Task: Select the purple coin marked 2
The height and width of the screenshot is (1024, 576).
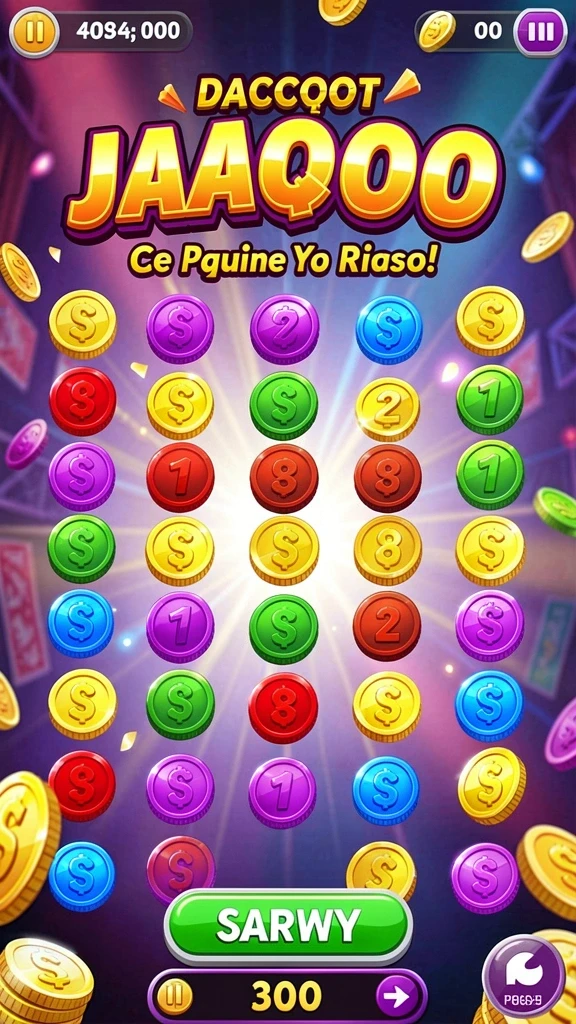Action: click(x=284, y=329)
